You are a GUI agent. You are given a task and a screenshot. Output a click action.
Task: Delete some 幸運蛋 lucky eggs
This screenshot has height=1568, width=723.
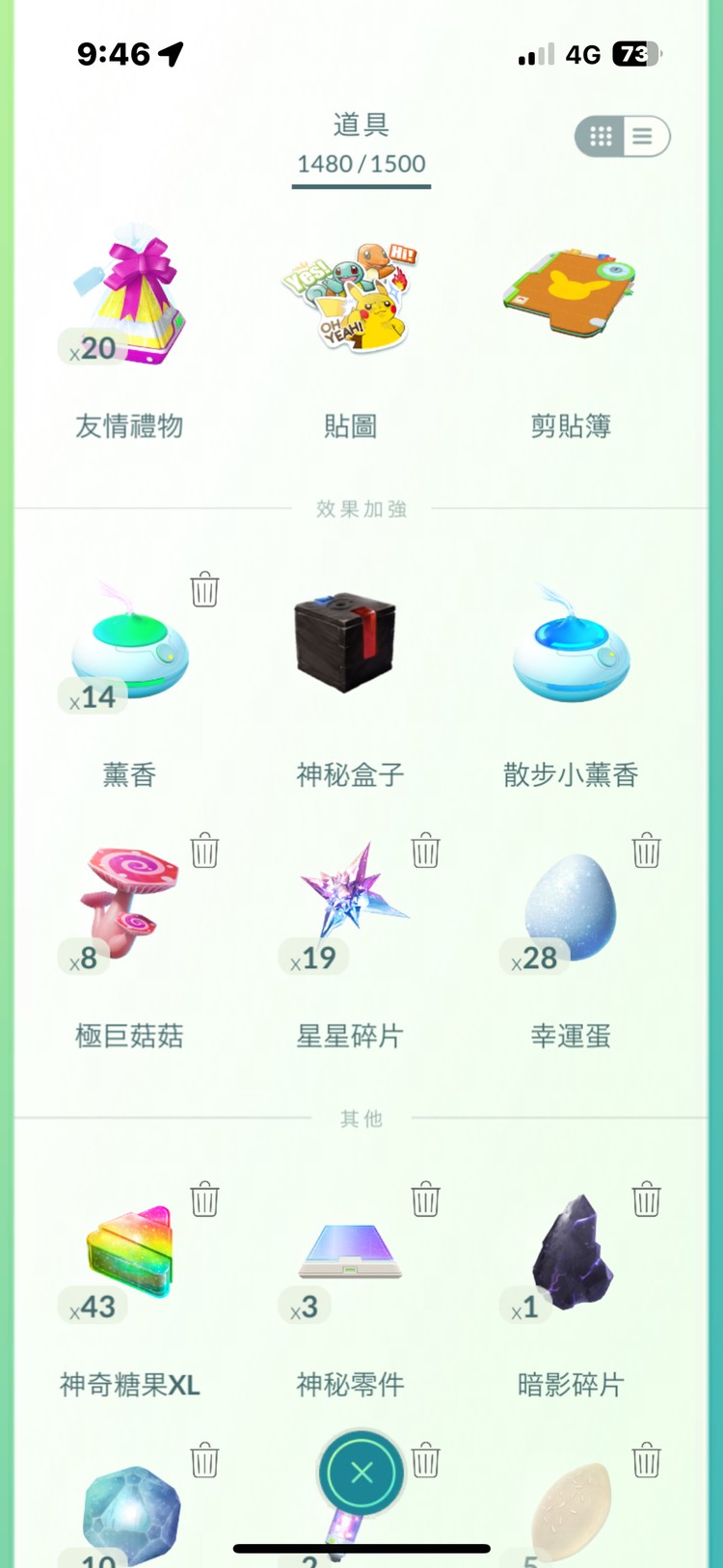[x=646, y=851]
